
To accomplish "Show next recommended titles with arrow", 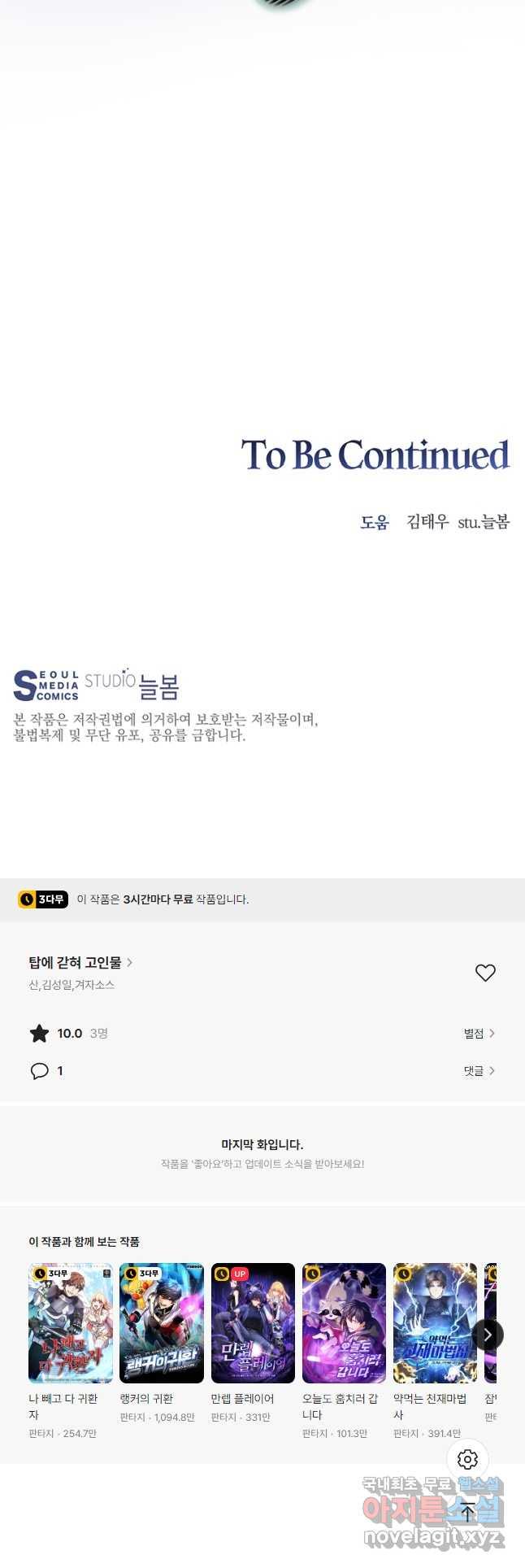I will pyautogui.click(x=488, y=1335).
